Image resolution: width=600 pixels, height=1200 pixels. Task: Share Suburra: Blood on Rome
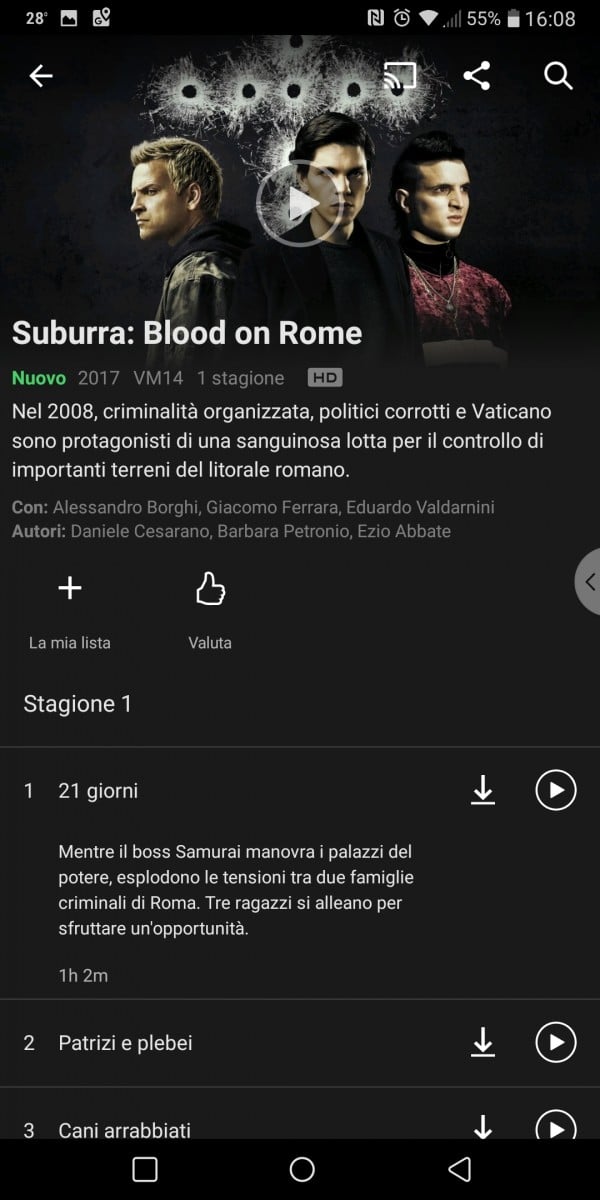click(477, 76)
